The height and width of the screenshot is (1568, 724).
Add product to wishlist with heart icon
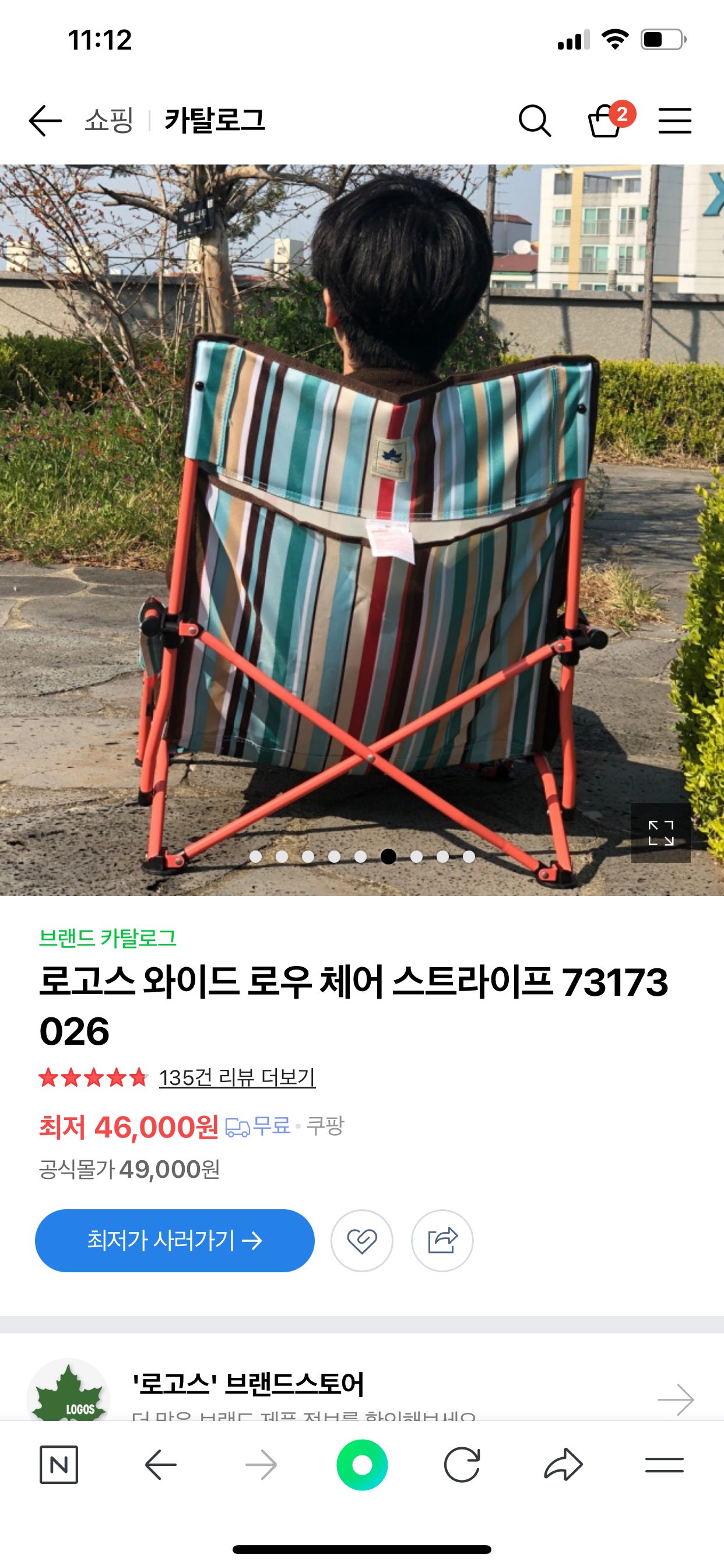(362, 1241)
